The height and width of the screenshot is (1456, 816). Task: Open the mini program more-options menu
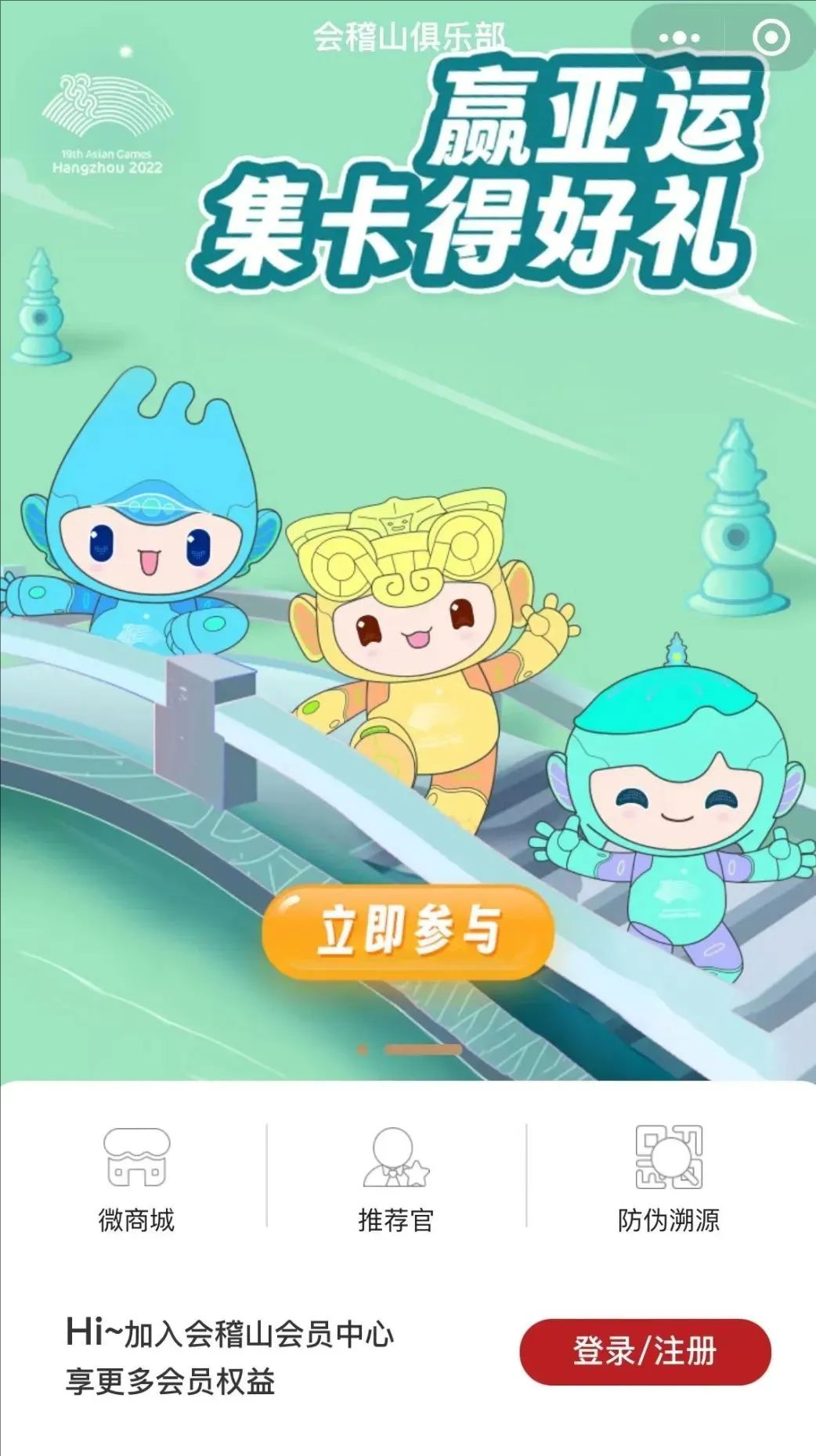679,38
